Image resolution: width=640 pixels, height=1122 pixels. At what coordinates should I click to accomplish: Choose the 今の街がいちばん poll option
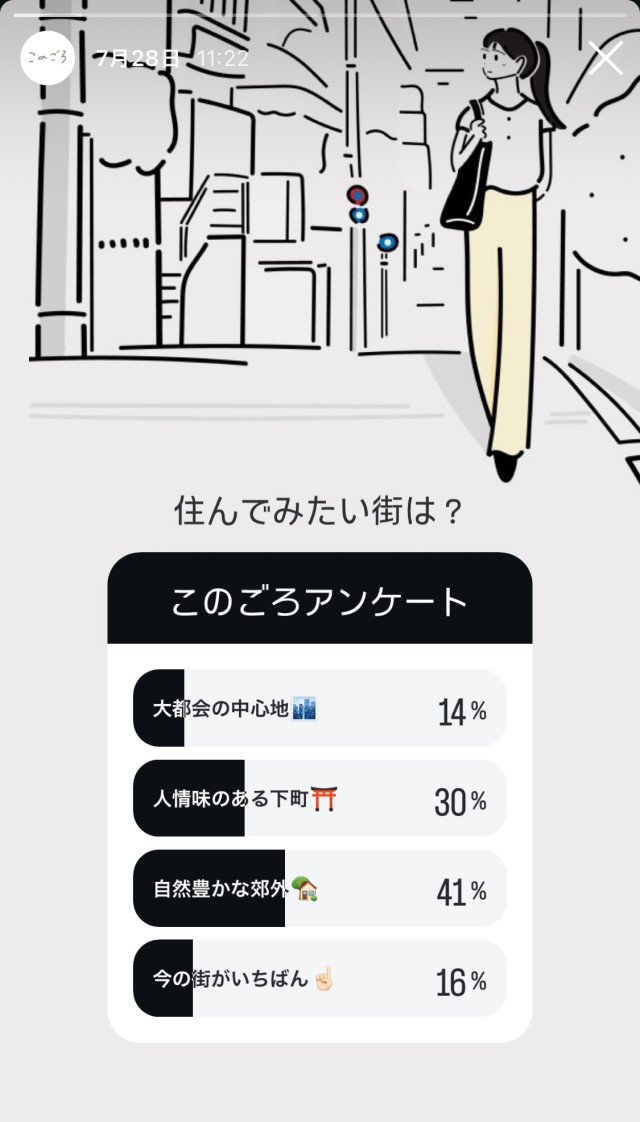point(319,979)
